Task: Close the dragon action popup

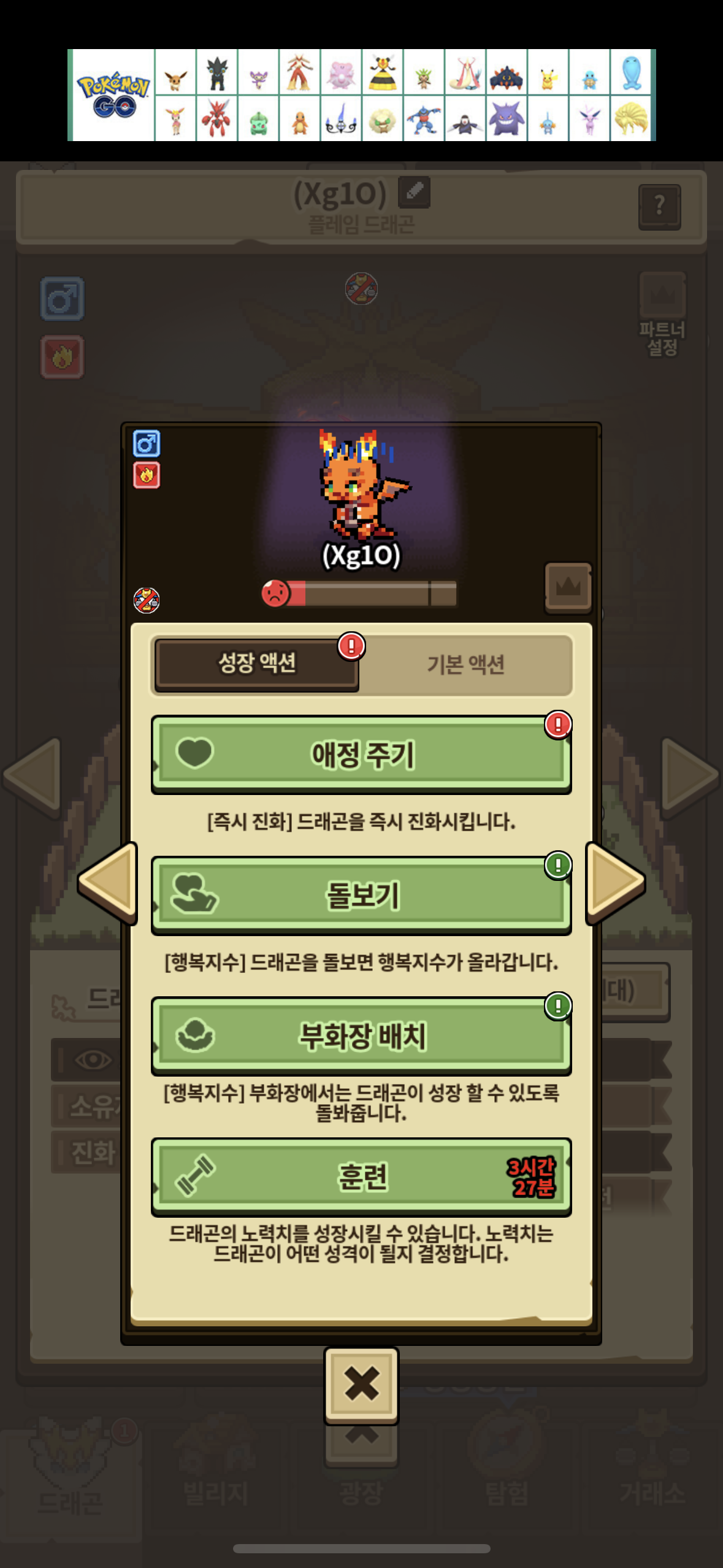Action: pyautogui.click(x=361, y=1385)
